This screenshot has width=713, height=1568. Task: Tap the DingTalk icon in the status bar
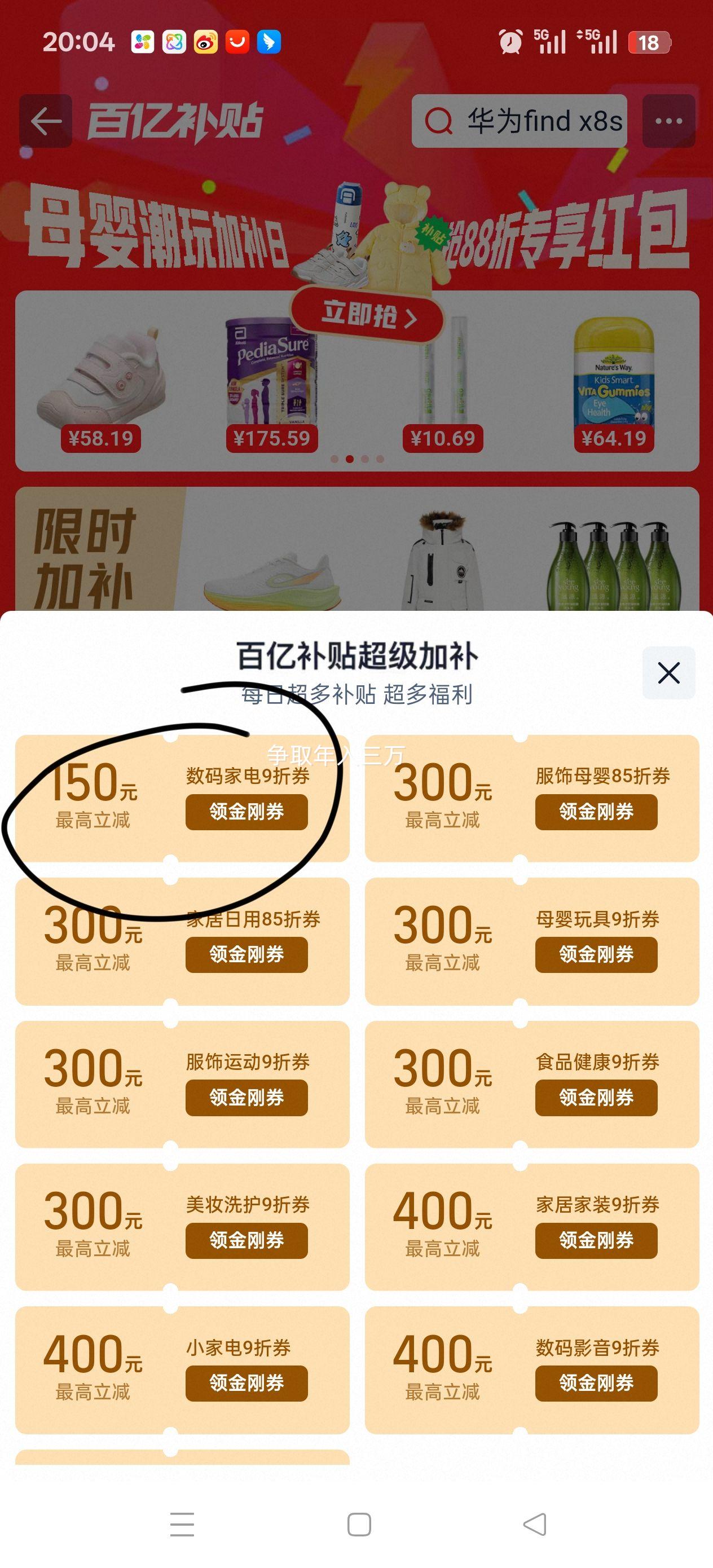click(269, 41)
